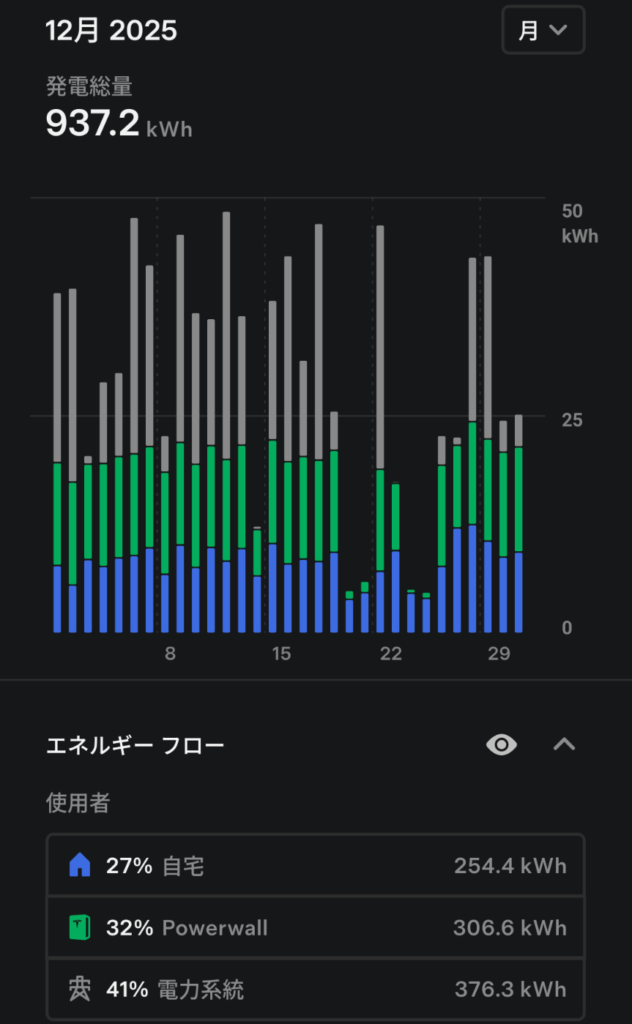Open the 月 period dropdown
This screenshot has width=632, height=1024.
(543, 30)
